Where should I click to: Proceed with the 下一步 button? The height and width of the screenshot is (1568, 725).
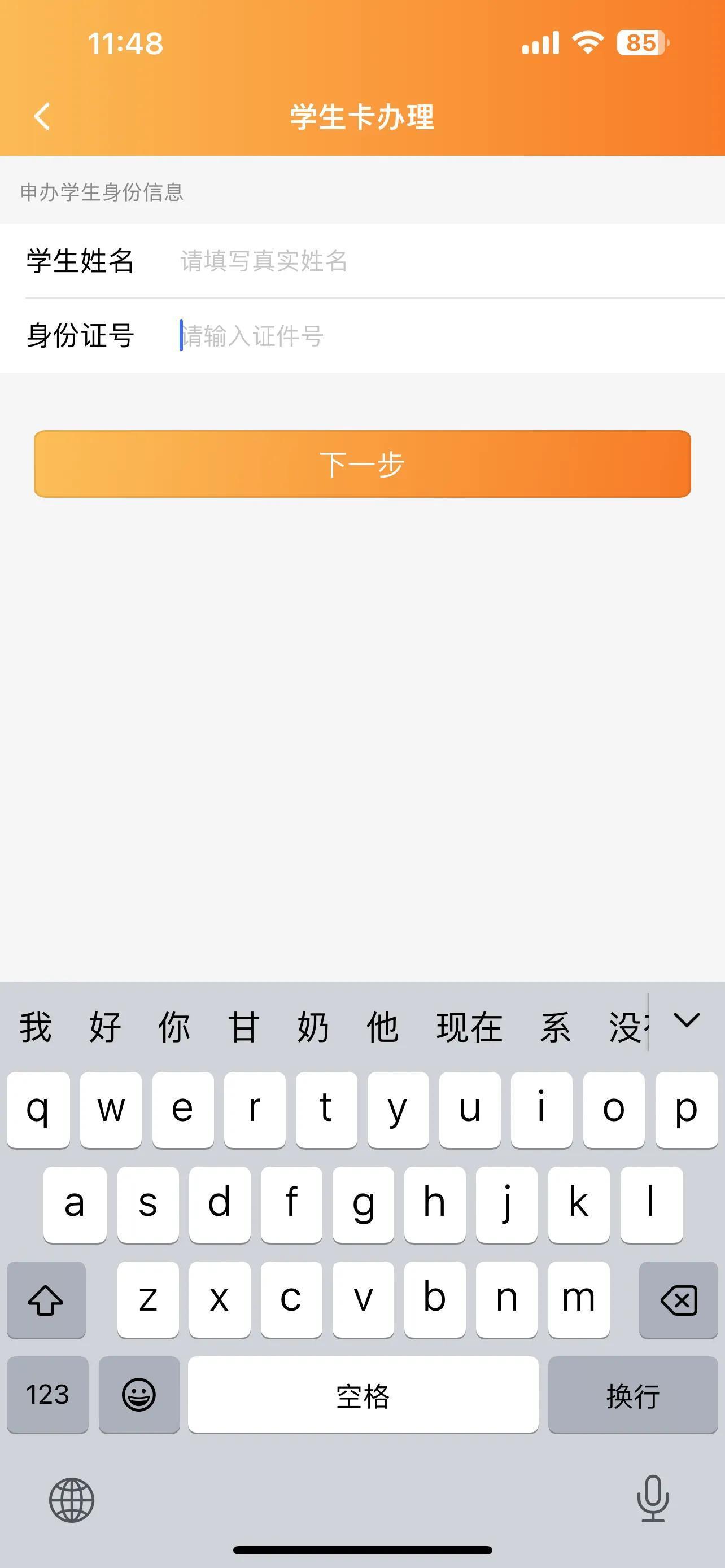click(x=362, y=464)
